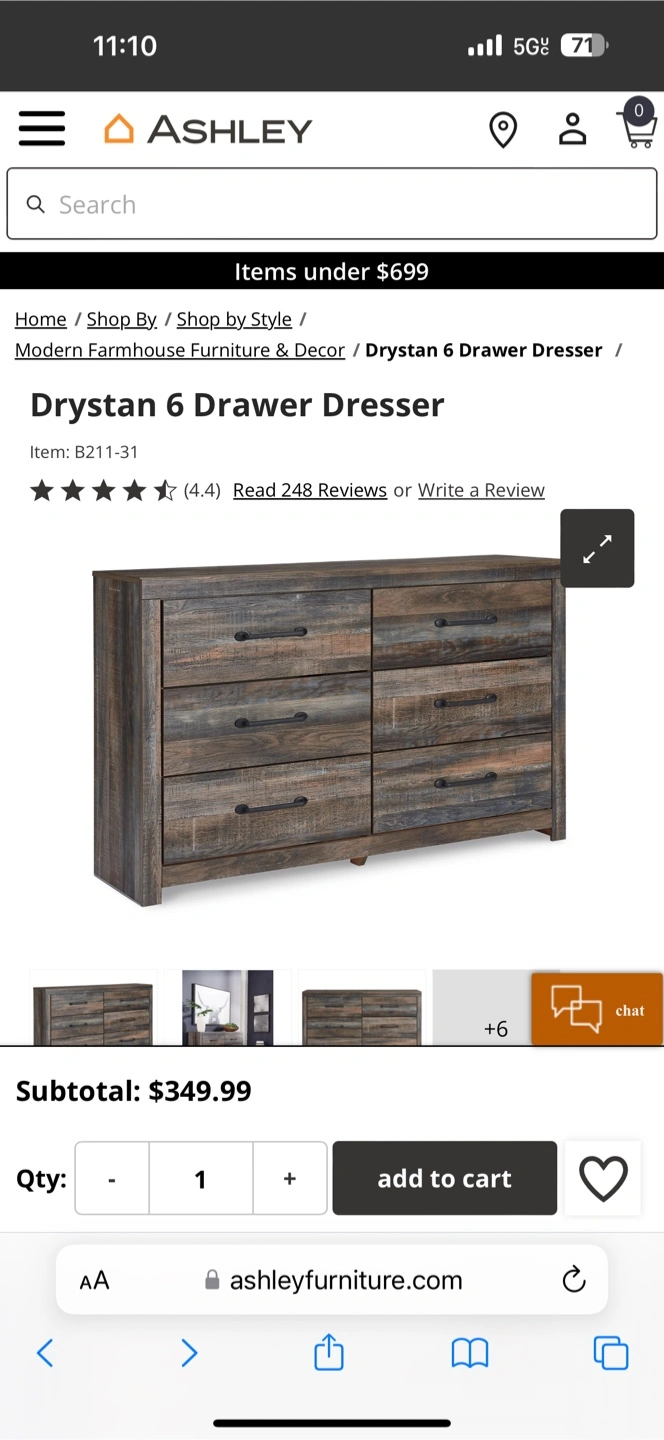The width and height of the screenshot is (664, 1440).
Task: Open the Shop by Style breadcrumb
Action: tap(234, 319)
